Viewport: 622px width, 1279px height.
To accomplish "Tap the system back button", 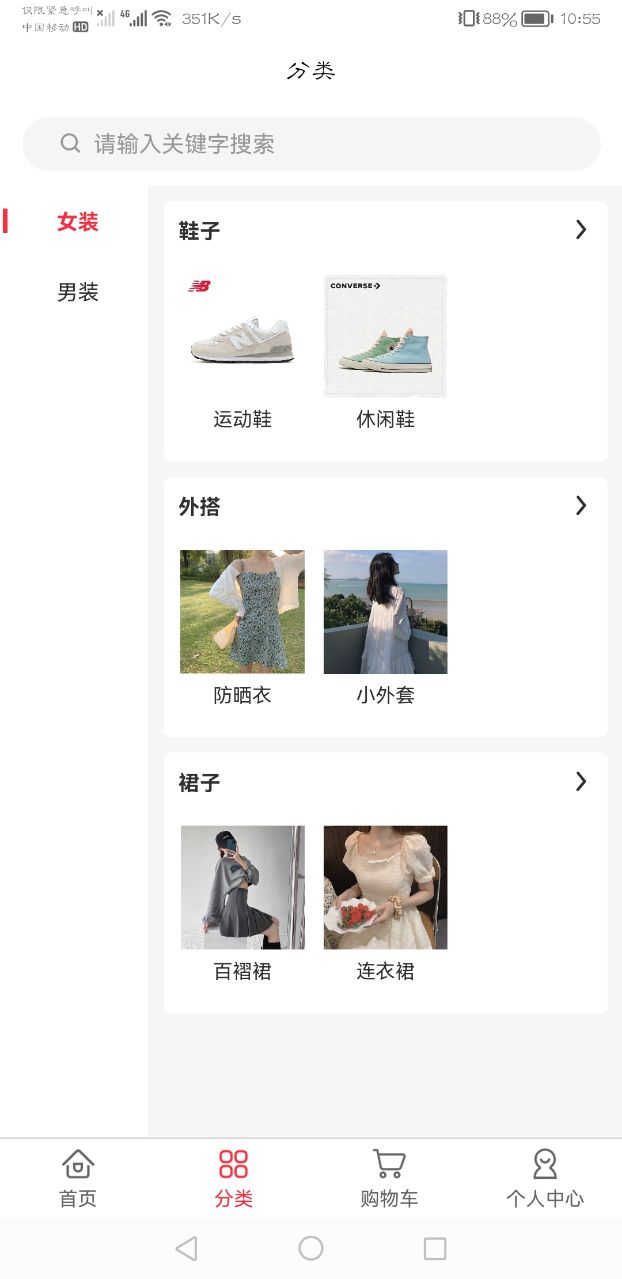I will pos(186,1248).
